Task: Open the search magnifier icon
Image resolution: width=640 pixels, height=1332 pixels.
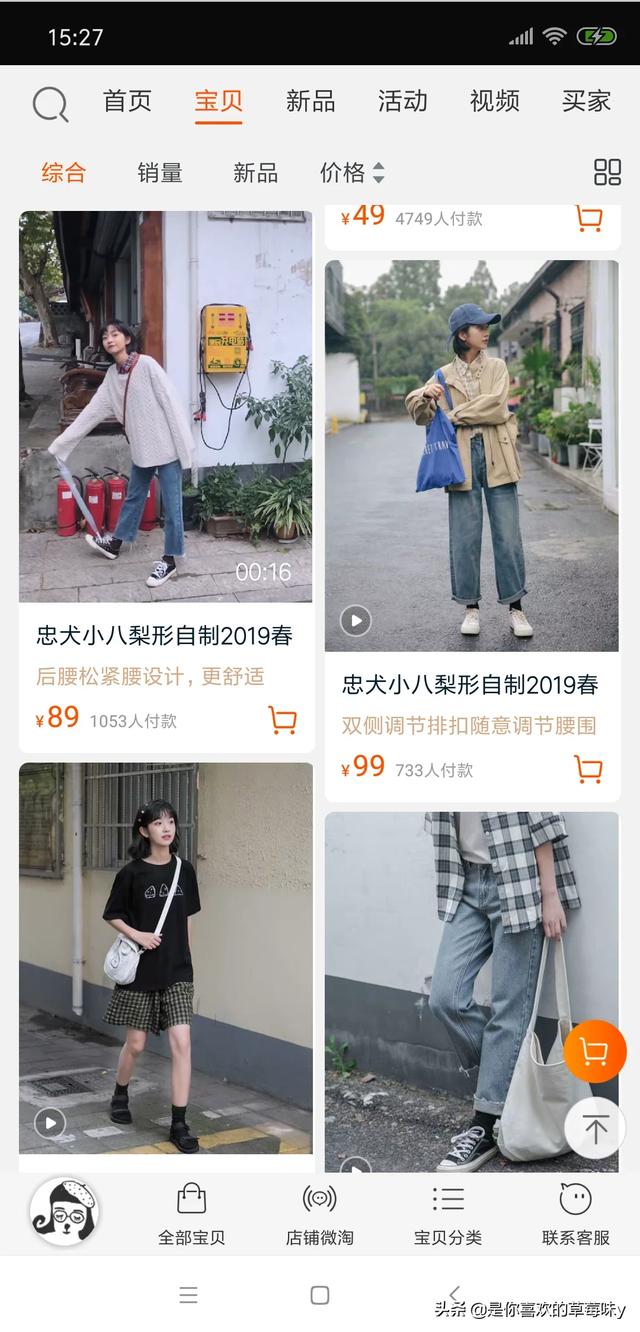Action: (x=50, y=103)
